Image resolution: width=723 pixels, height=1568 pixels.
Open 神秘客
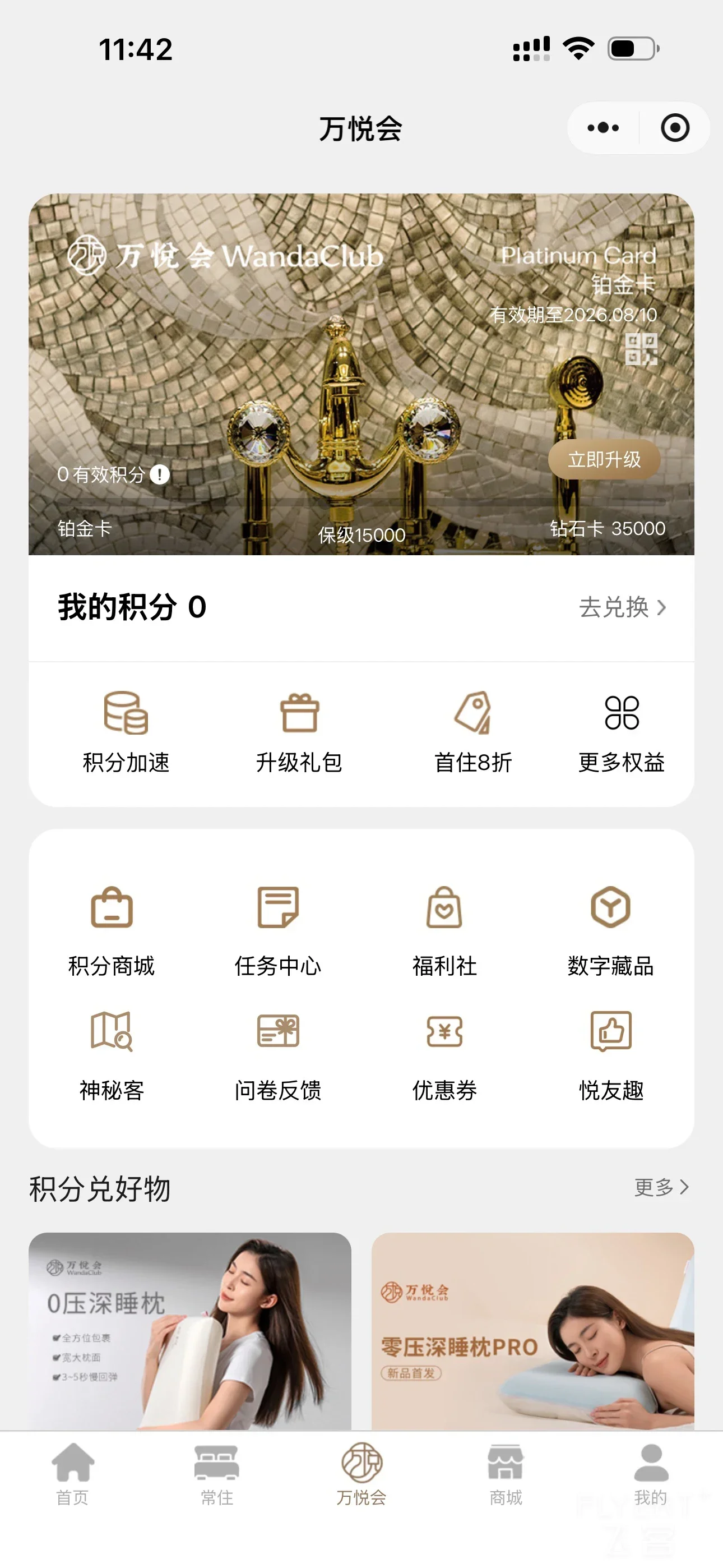(x=112, y=1056)
